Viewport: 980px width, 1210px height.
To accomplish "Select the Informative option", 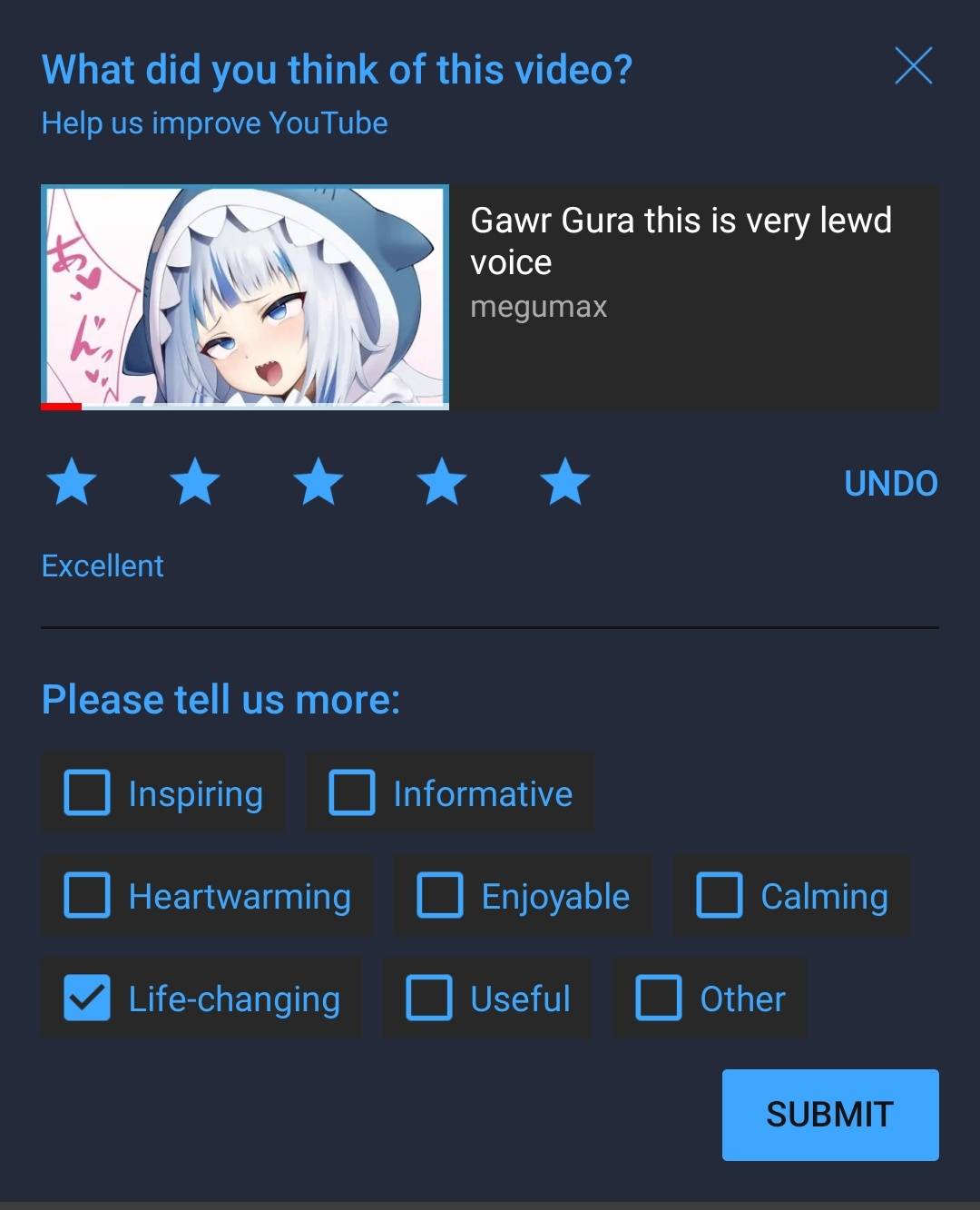I will click(x=352, y=792).
